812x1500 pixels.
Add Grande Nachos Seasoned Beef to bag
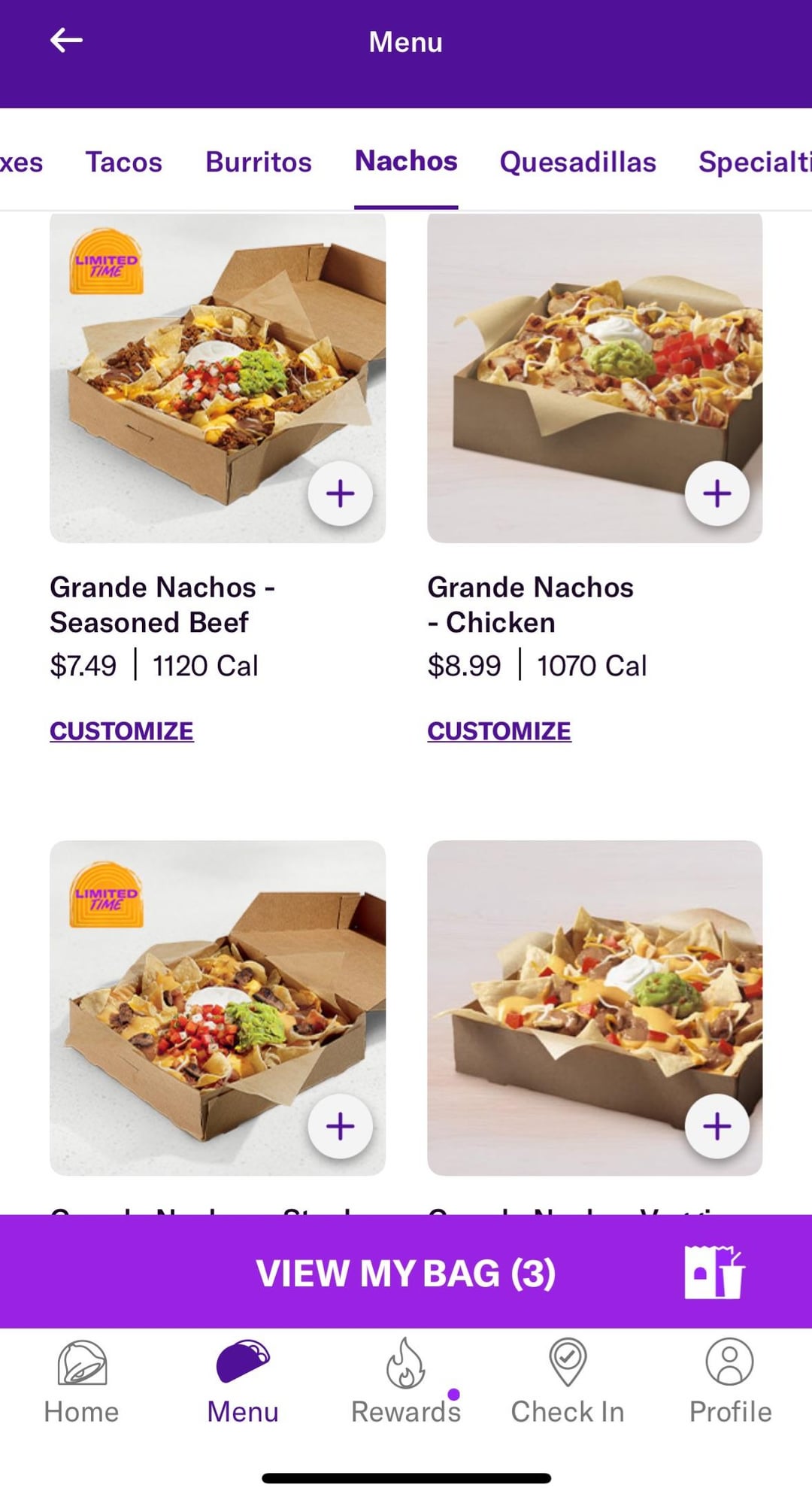pos(340,493)
